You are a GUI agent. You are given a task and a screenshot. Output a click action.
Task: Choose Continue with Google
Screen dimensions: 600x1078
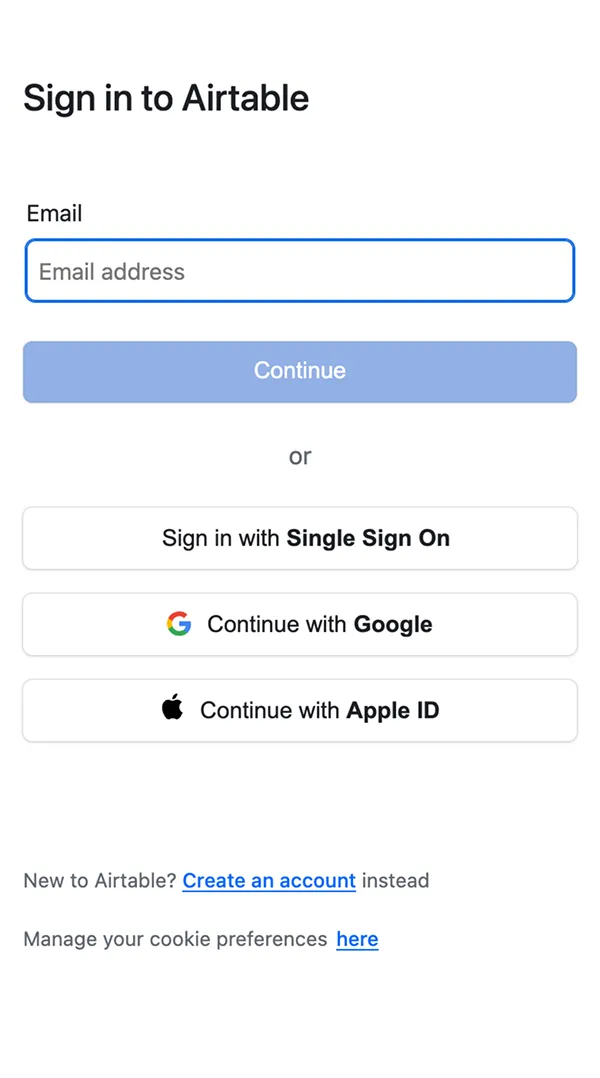tap(300, 624)
